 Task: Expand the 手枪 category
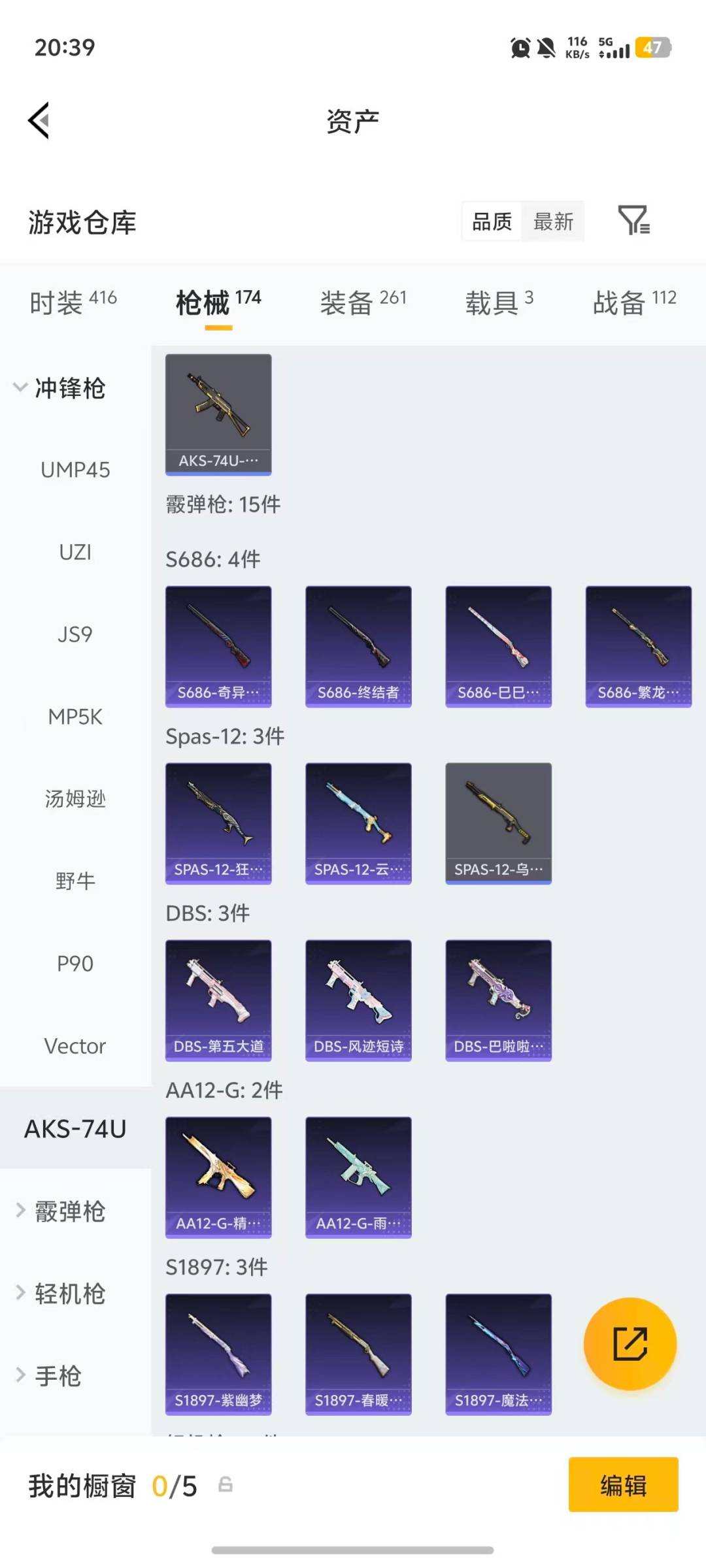tap(49, 1376)
